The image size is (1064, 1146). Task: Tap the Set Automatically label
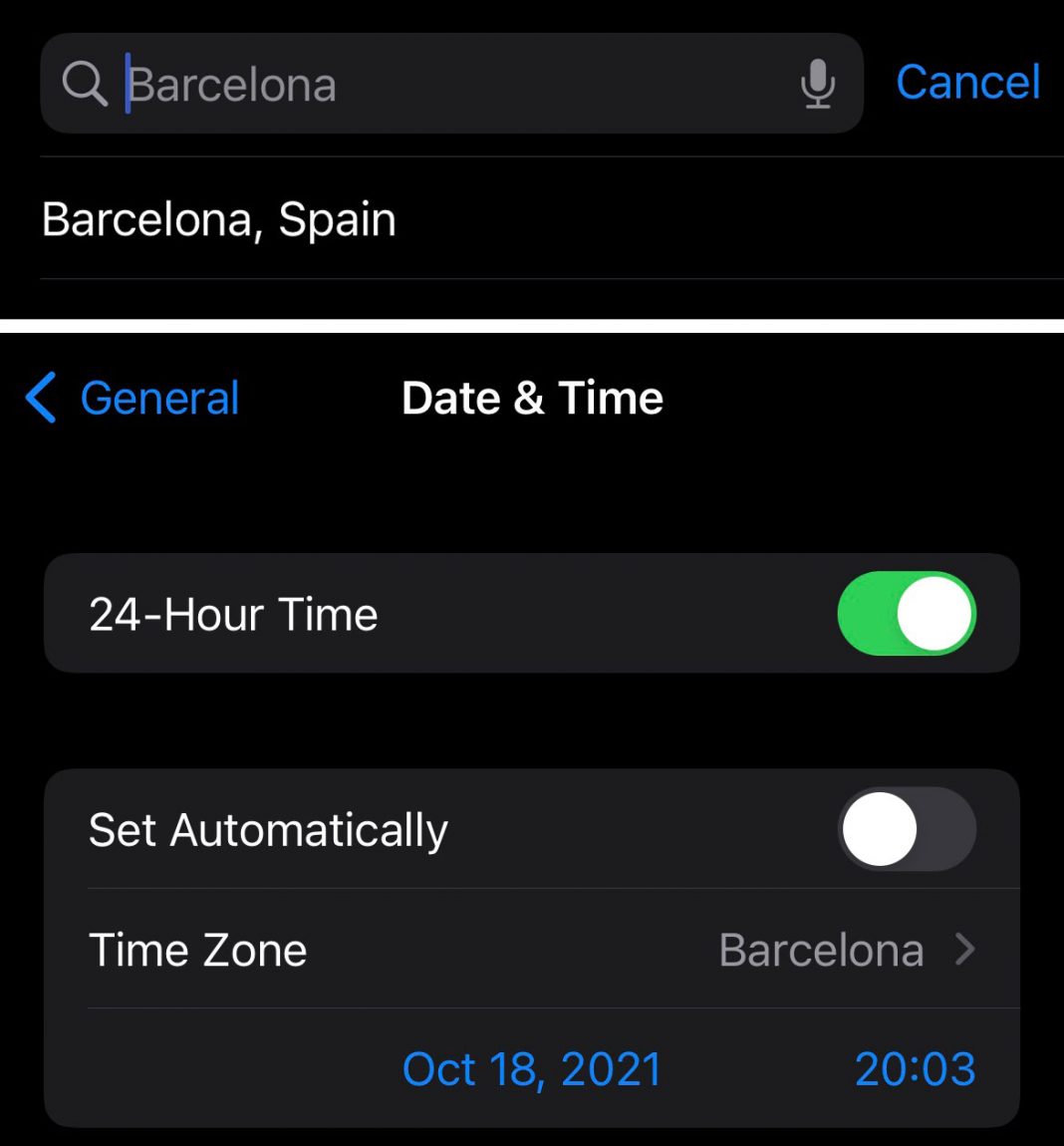tap(268, 828)
